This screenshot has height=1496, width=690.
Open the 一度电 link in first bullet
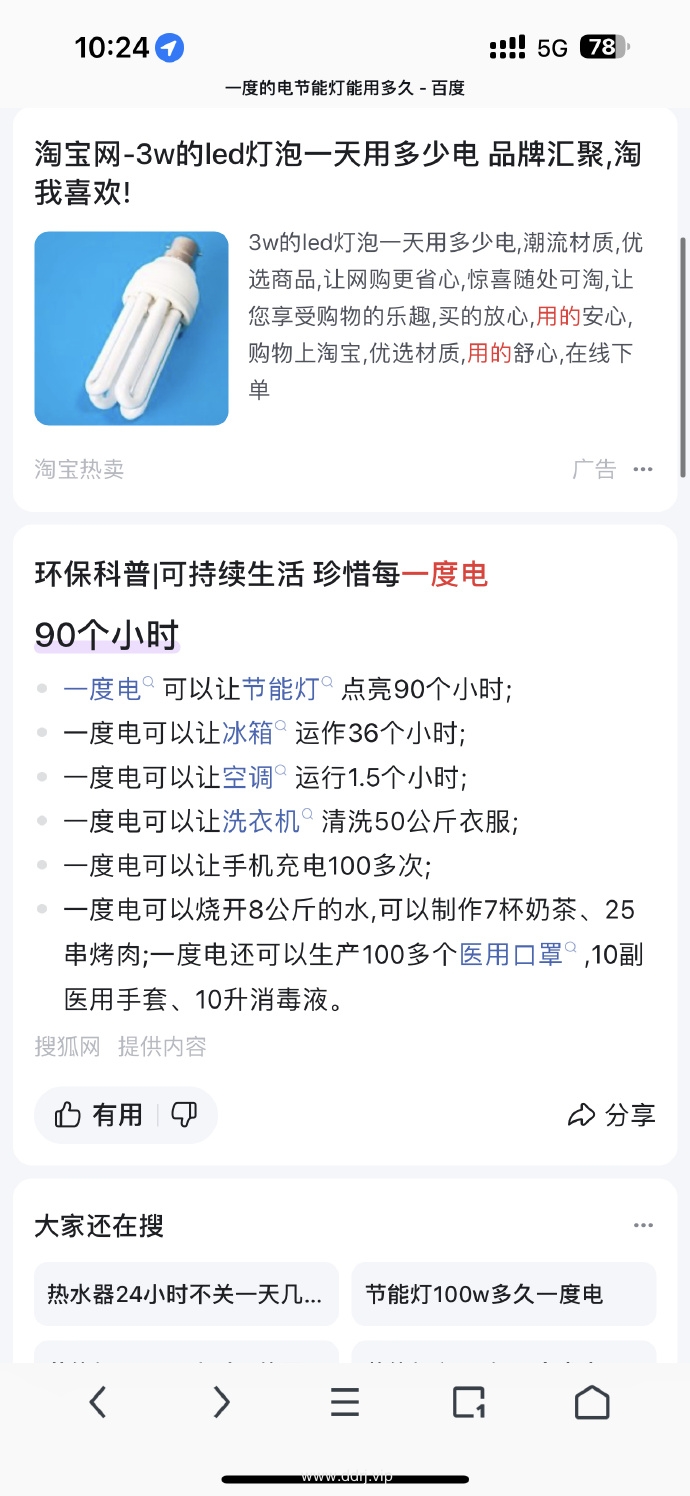pos(102,689)
